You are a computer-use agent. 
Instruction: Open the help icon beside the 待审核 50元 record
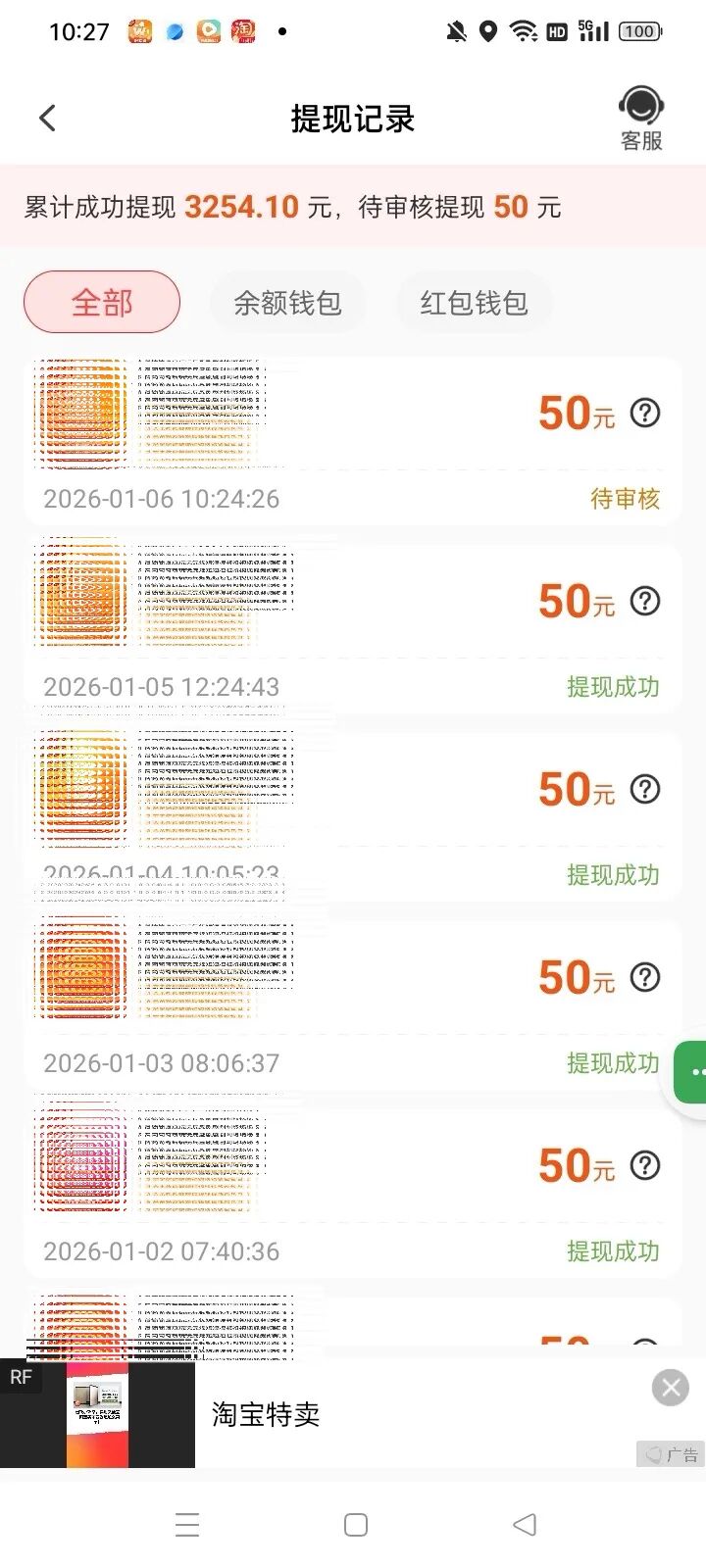click(644, 414)
